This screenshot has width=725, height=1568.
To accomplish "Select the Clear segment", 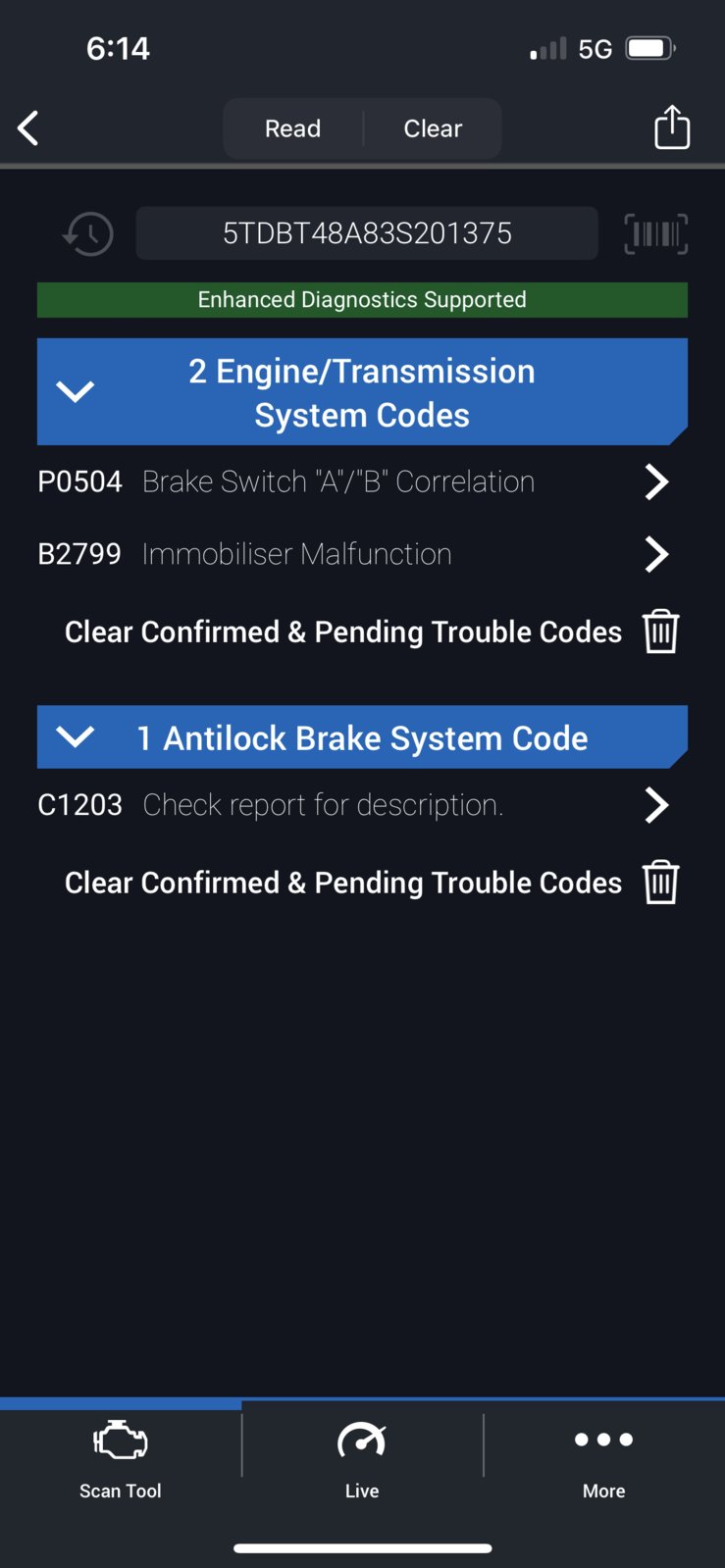I will (x=433, y=128).
